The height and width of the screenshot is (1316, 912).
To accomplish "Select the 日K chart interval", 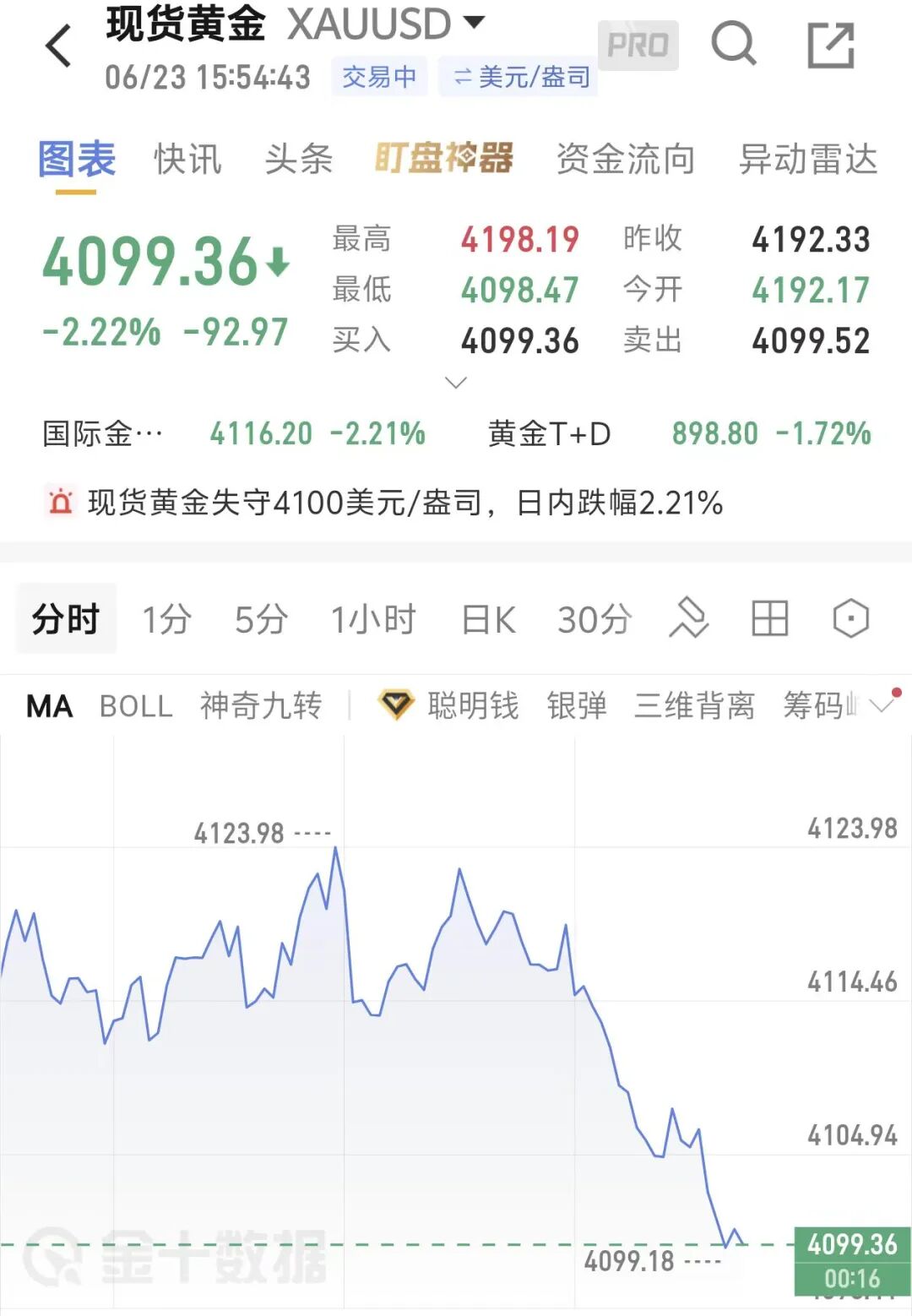I will point(488,619).
